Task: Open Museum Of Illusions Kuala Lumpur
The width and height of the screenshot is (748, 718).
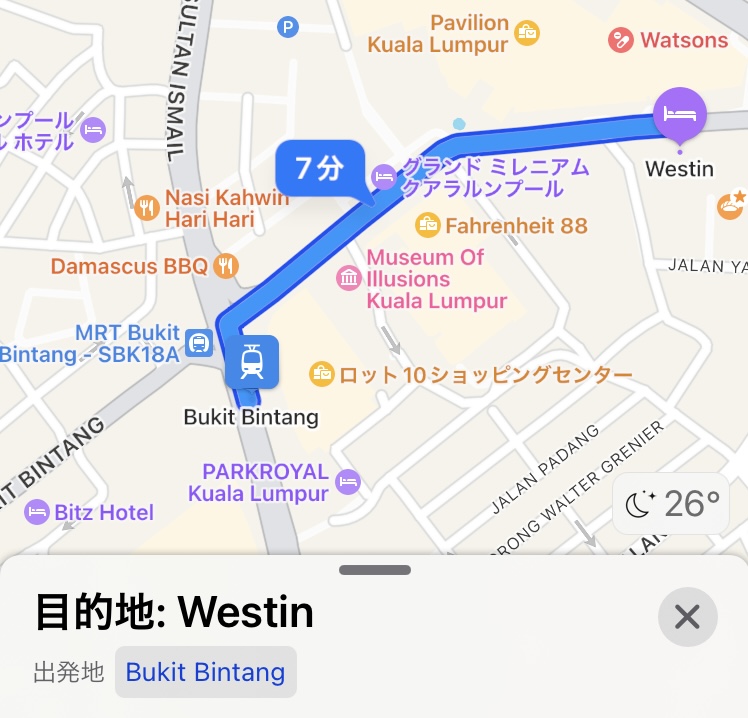Action: click(349, 277)
